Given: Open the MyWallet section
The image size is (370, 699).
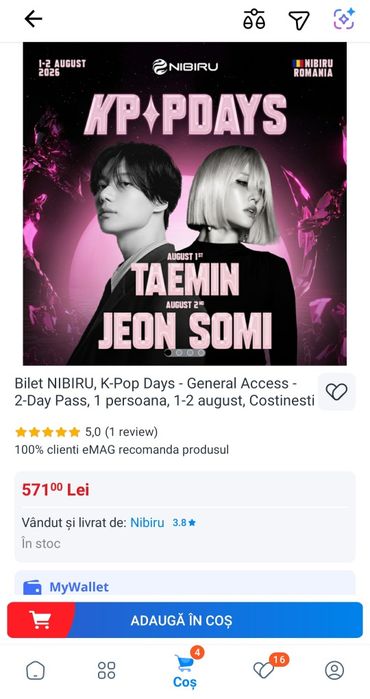Looking at the screenshot, I should tap(185, 584).
